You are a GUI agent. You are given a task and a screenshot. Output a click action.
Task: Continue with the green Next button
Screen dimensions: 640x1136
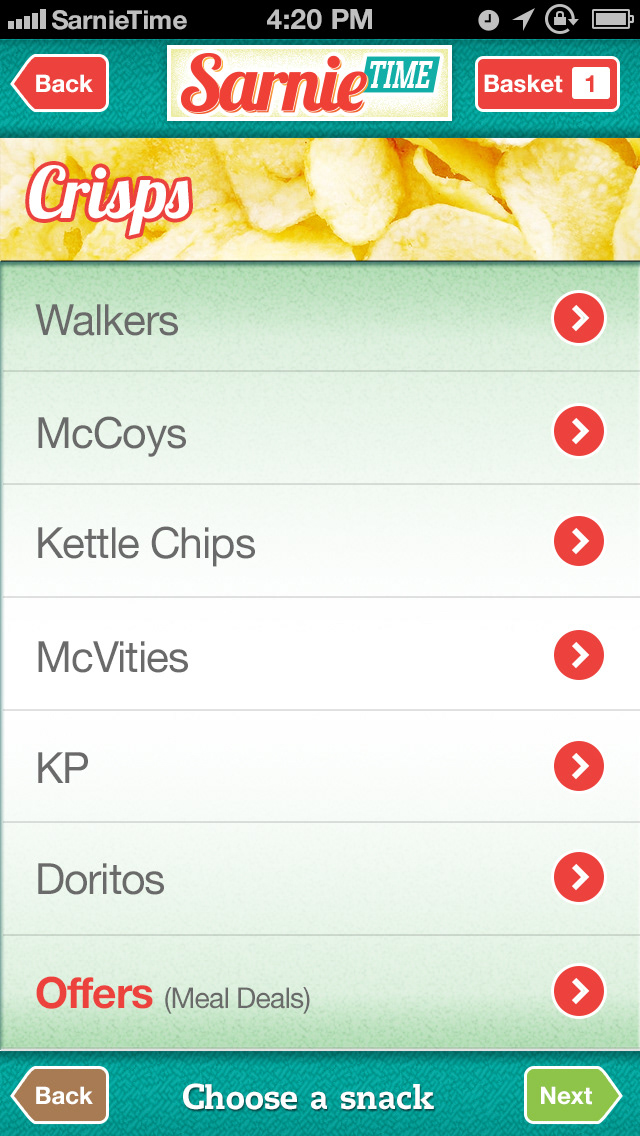point(570,1095)
